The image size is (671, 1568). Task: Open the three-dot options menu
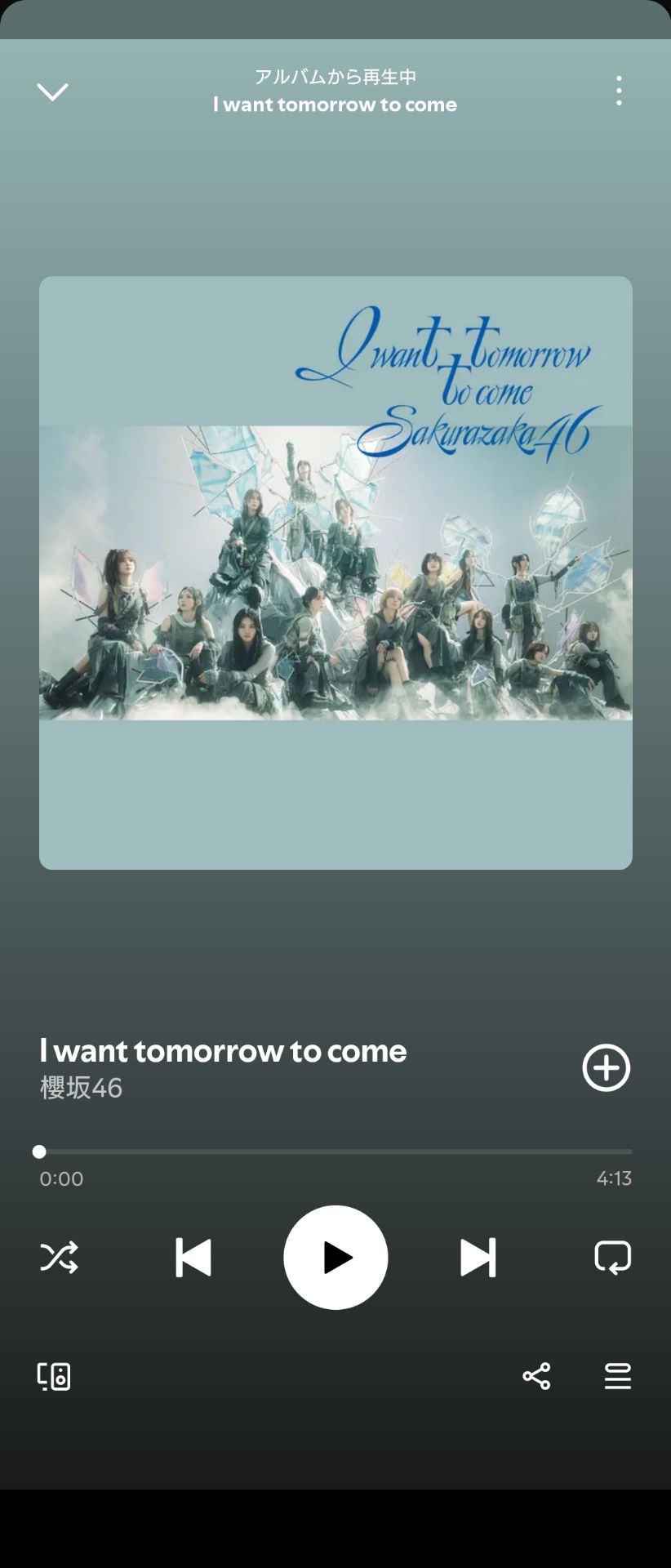(x=620, y=91)
